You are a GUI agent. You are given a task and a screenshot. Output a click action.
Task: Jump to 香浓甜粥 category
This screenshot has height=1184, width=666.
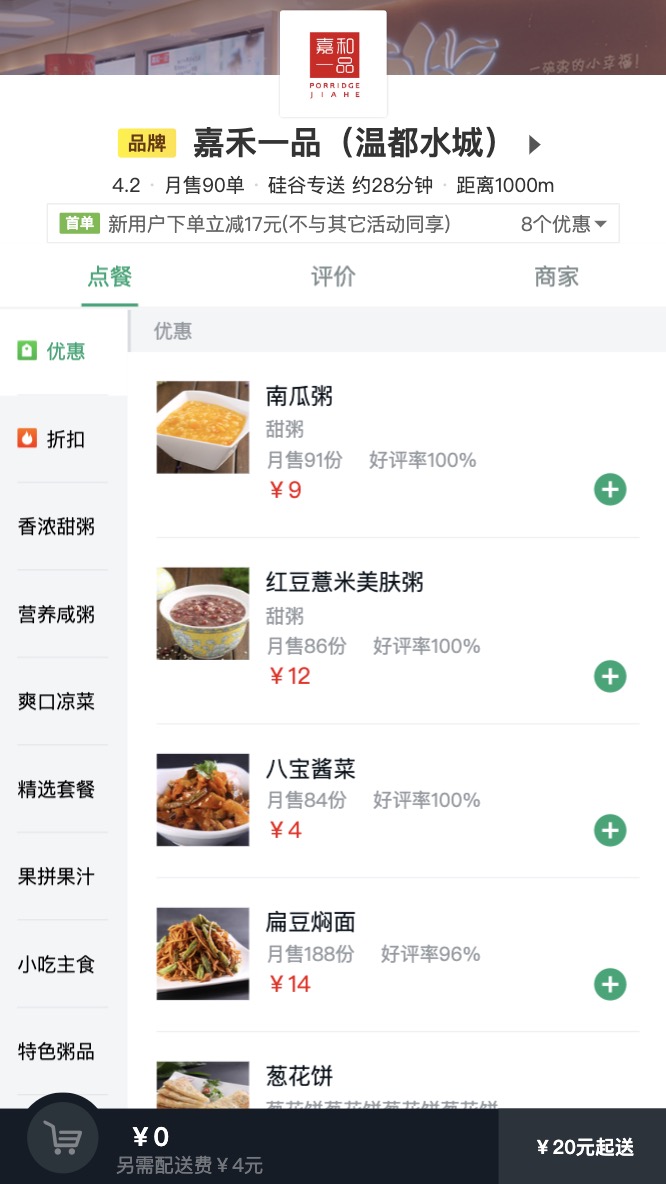tap(57, 527)
